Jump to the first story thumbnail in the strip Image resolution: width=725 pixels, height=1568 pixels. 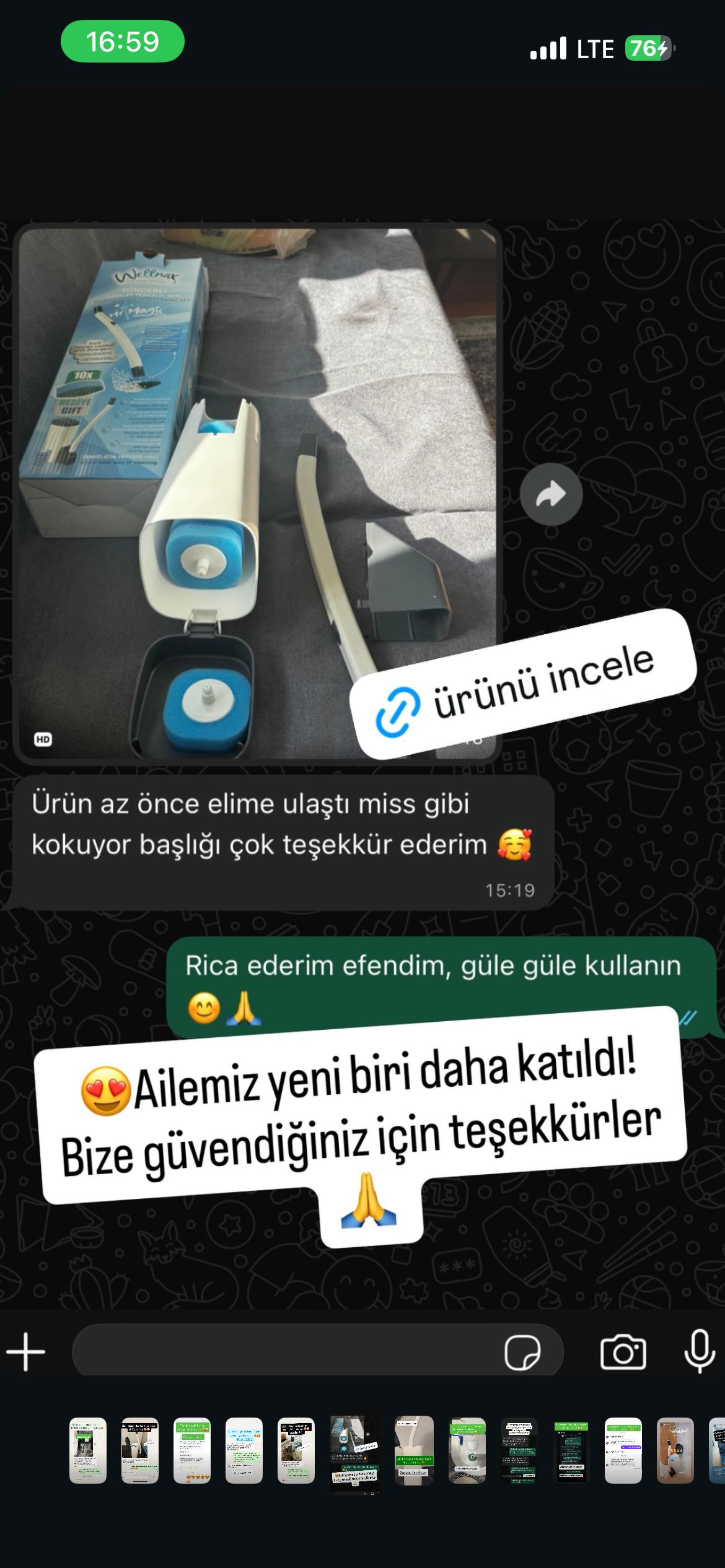87,1450
